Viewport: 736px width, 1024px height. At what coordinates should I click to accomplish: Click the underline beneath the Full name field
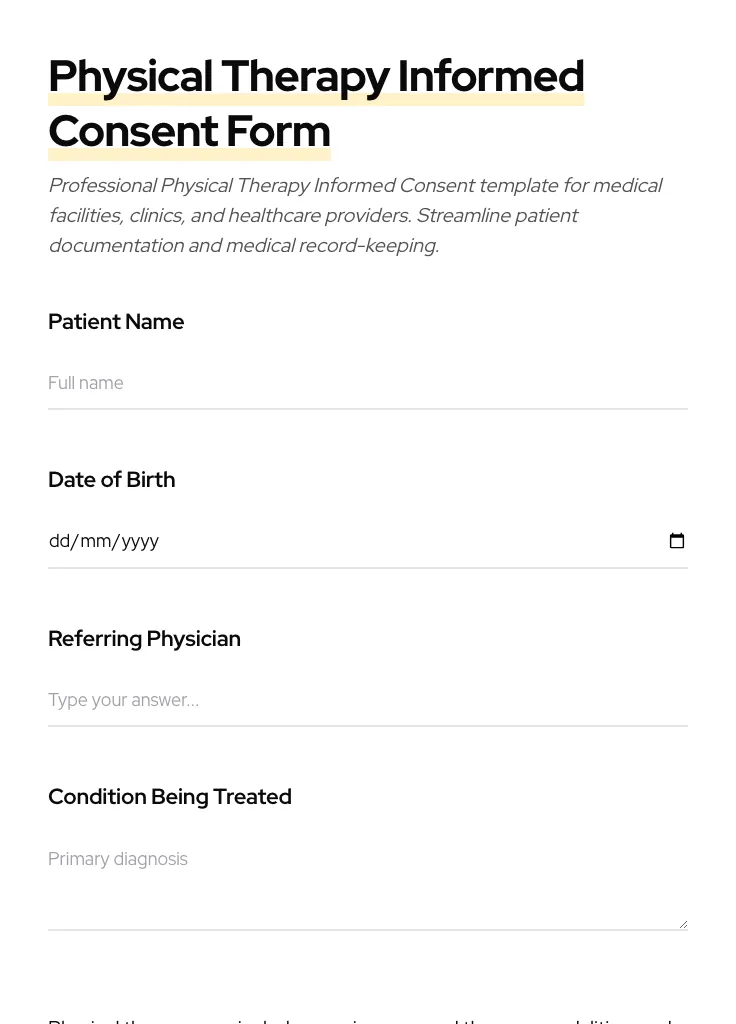tap(368, 409)
